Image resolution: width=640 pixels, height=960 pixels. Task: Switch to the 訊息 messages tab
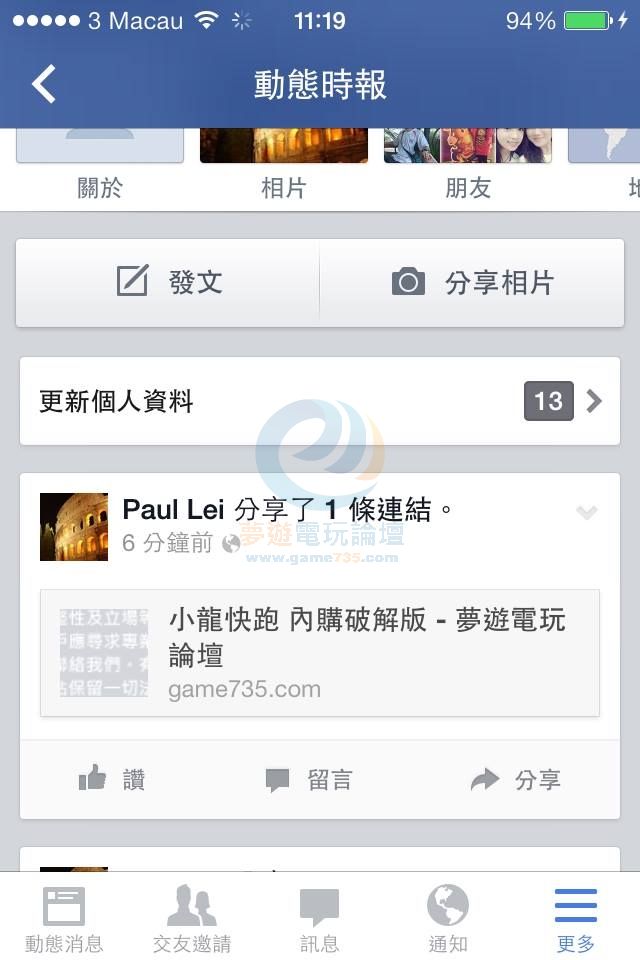[x=320, y=918]
